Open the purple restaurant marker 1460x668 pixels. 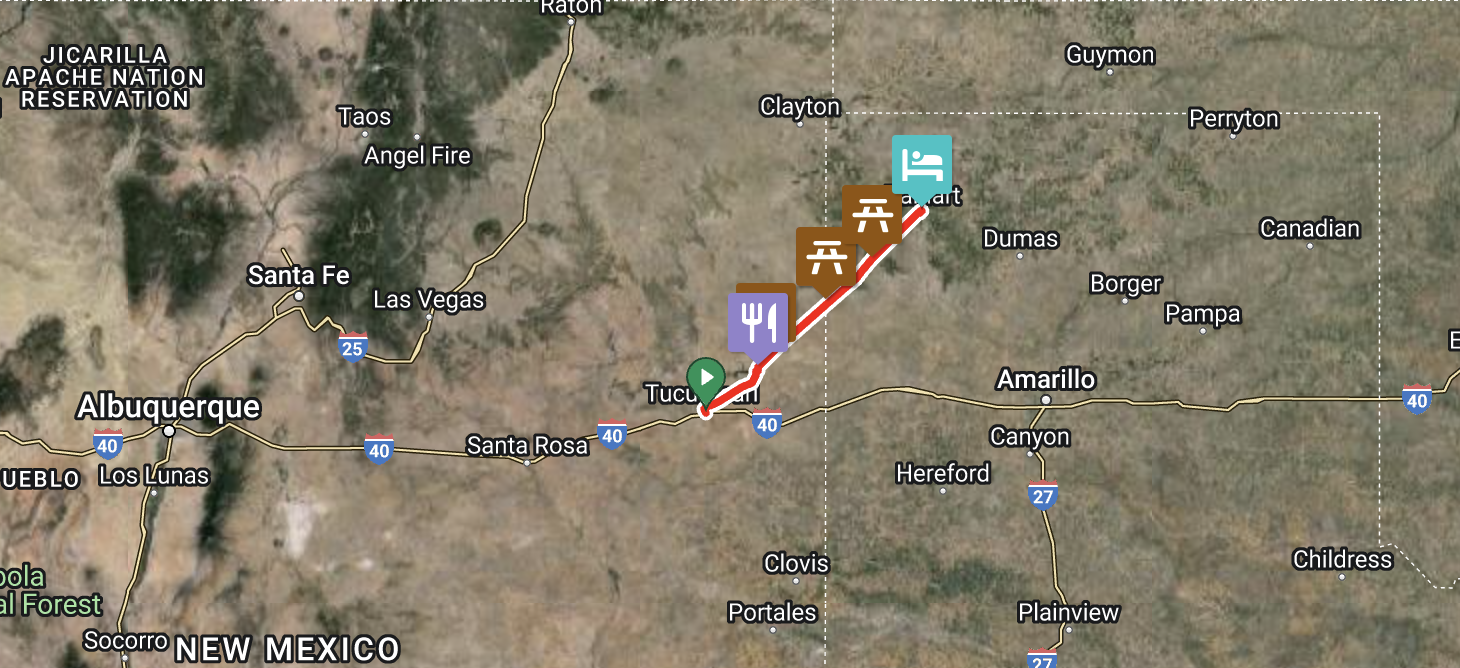click(x=757, y=322)
